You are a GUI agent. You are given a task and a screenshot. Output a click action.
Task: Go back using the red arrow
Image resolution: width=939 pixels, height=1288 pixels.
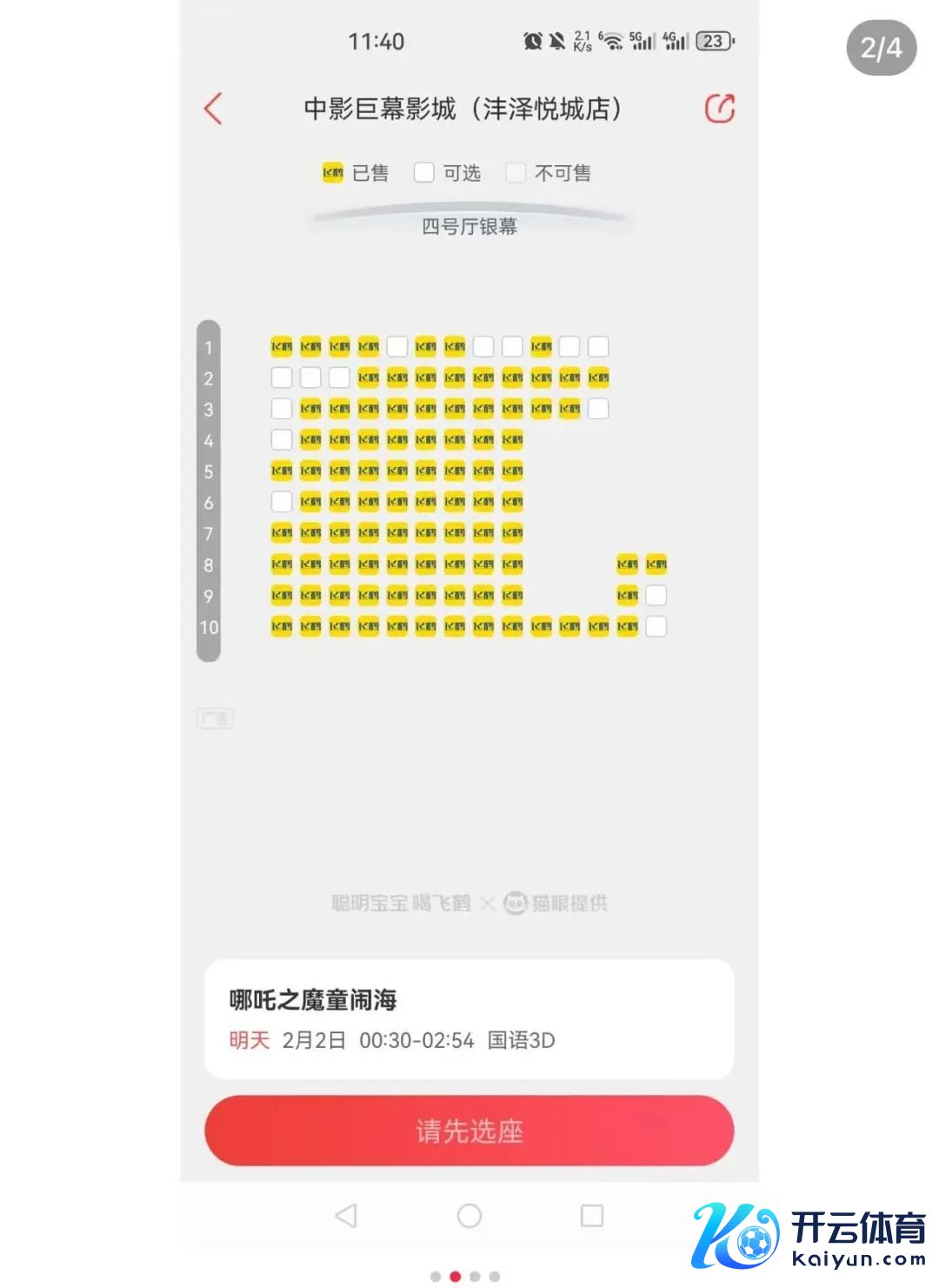tap(214, 109)
